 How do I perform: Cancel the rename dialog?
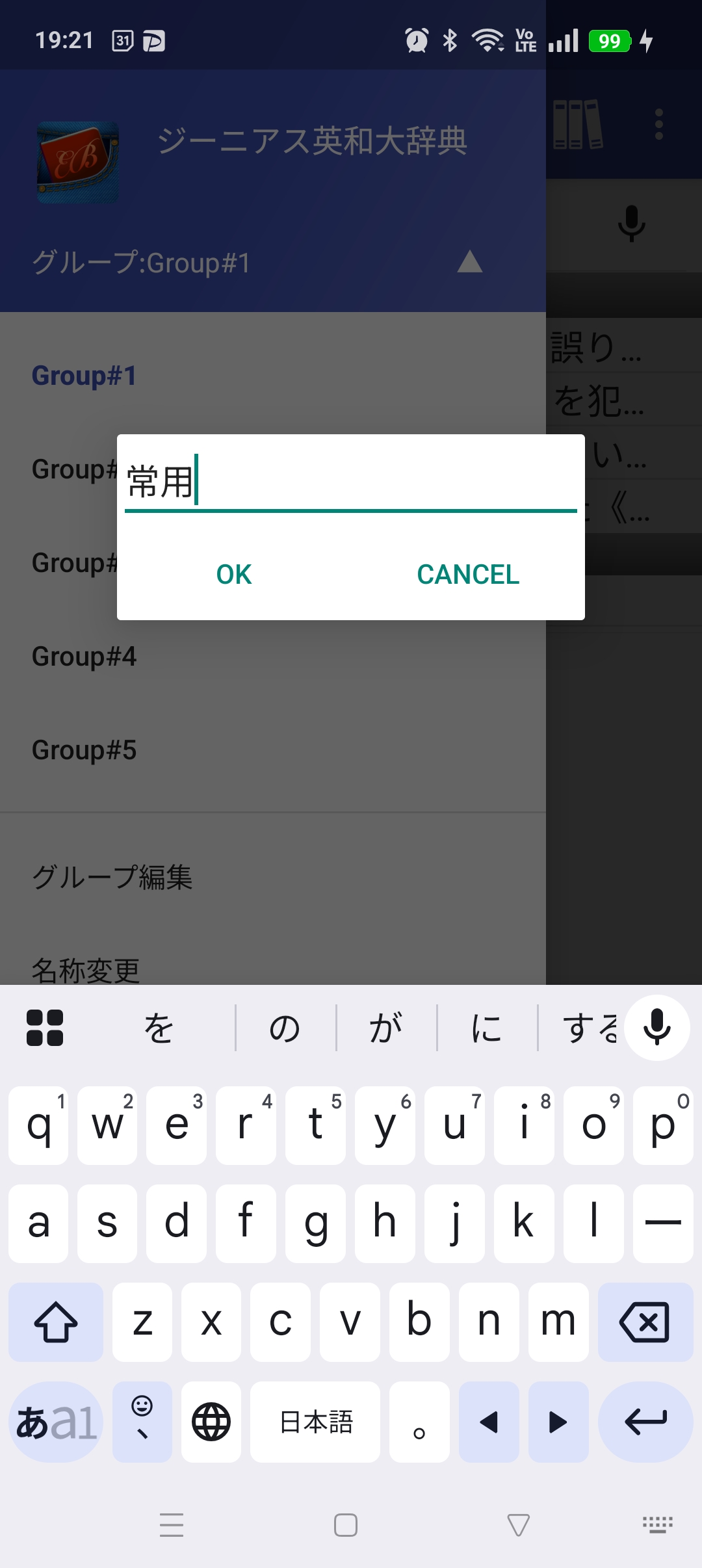pos(468,575)
